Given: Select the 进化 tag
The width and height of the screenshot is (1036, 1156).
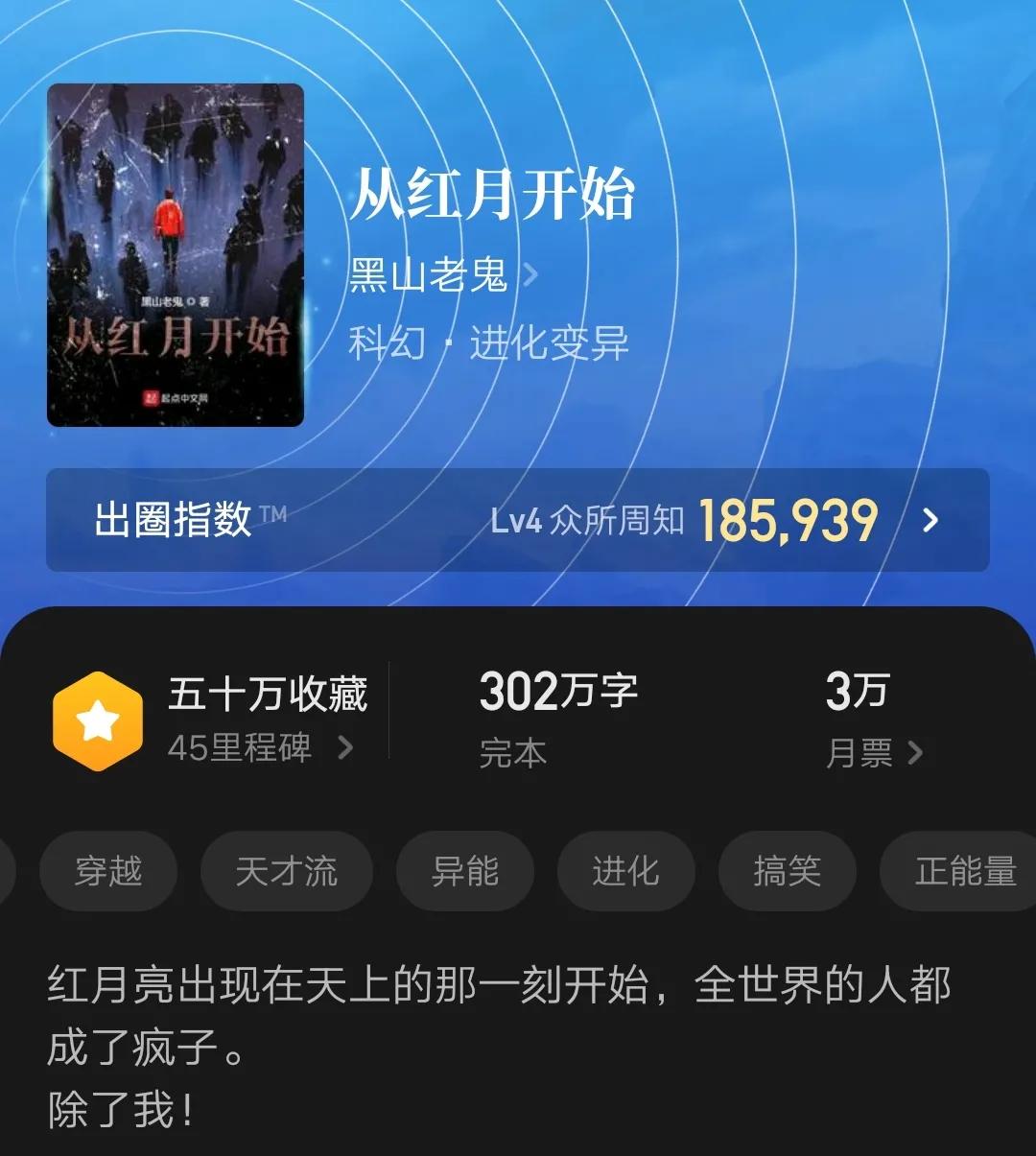Looking at the screenshot, I should pyautogui.click(x=625, y=872).
